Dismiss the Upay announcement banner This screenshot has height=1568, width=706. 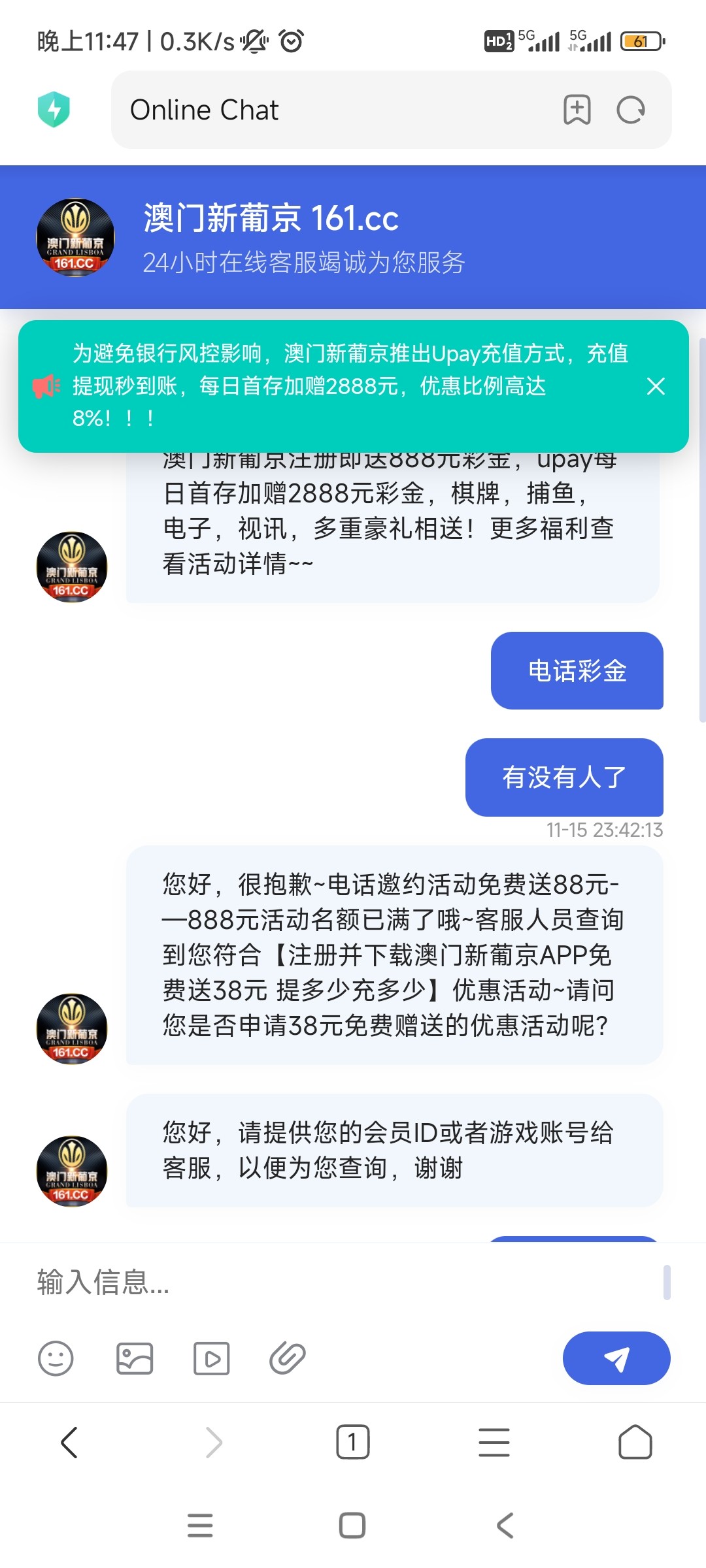click(x=656, y=386)
